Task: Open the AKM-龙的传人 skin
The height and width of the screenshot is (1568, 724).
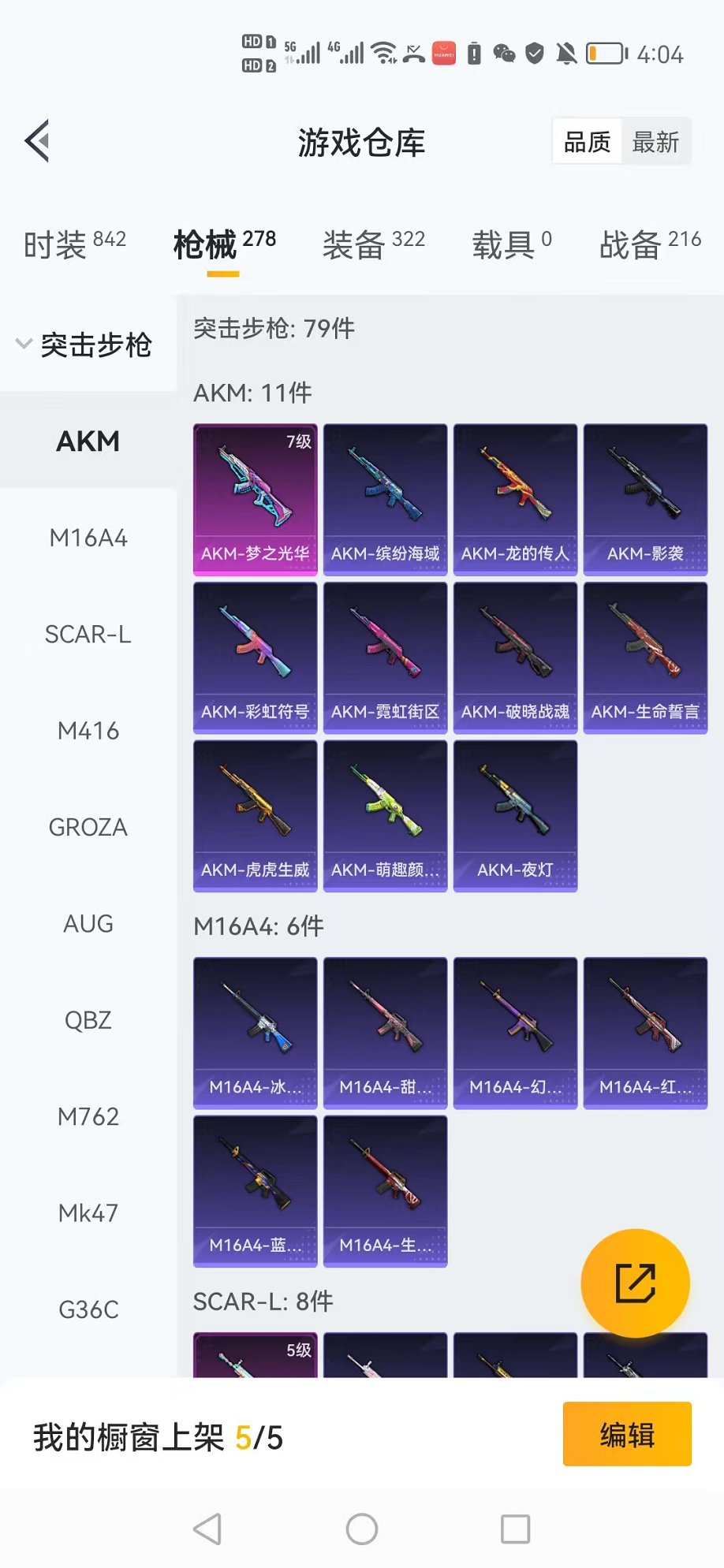Action: click(x=515, y=499)
